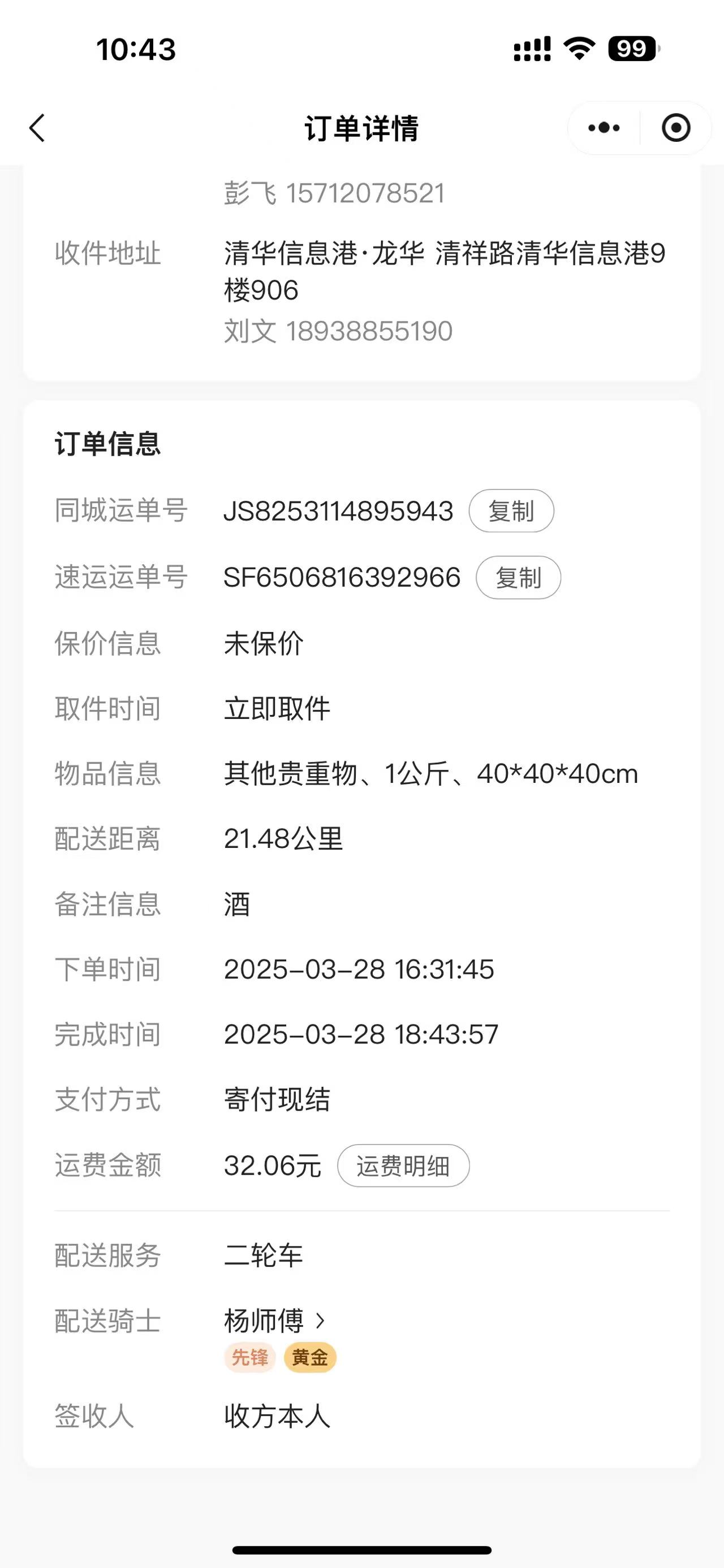This screenshot has height=1568, width=724.
Task: Close the mini program via the circle icon
Action: click(x=675, y=128)
